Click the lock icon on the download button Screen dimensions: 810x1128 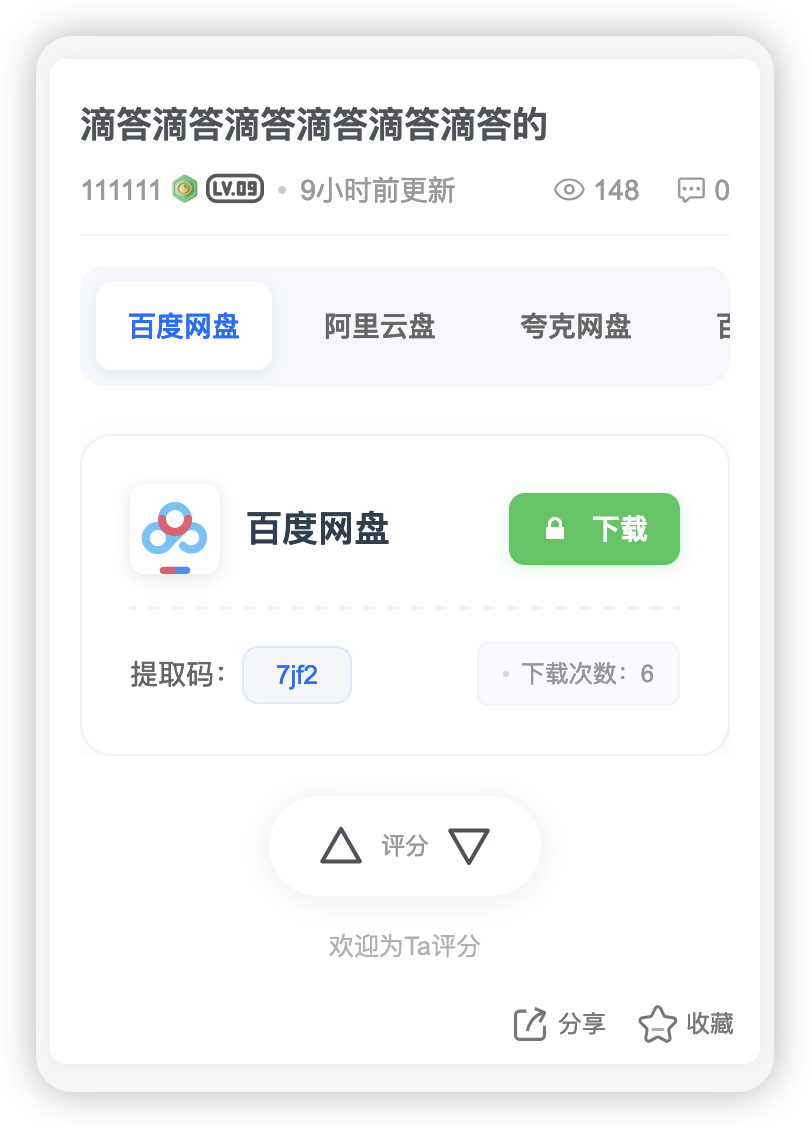tap(556, 528)
